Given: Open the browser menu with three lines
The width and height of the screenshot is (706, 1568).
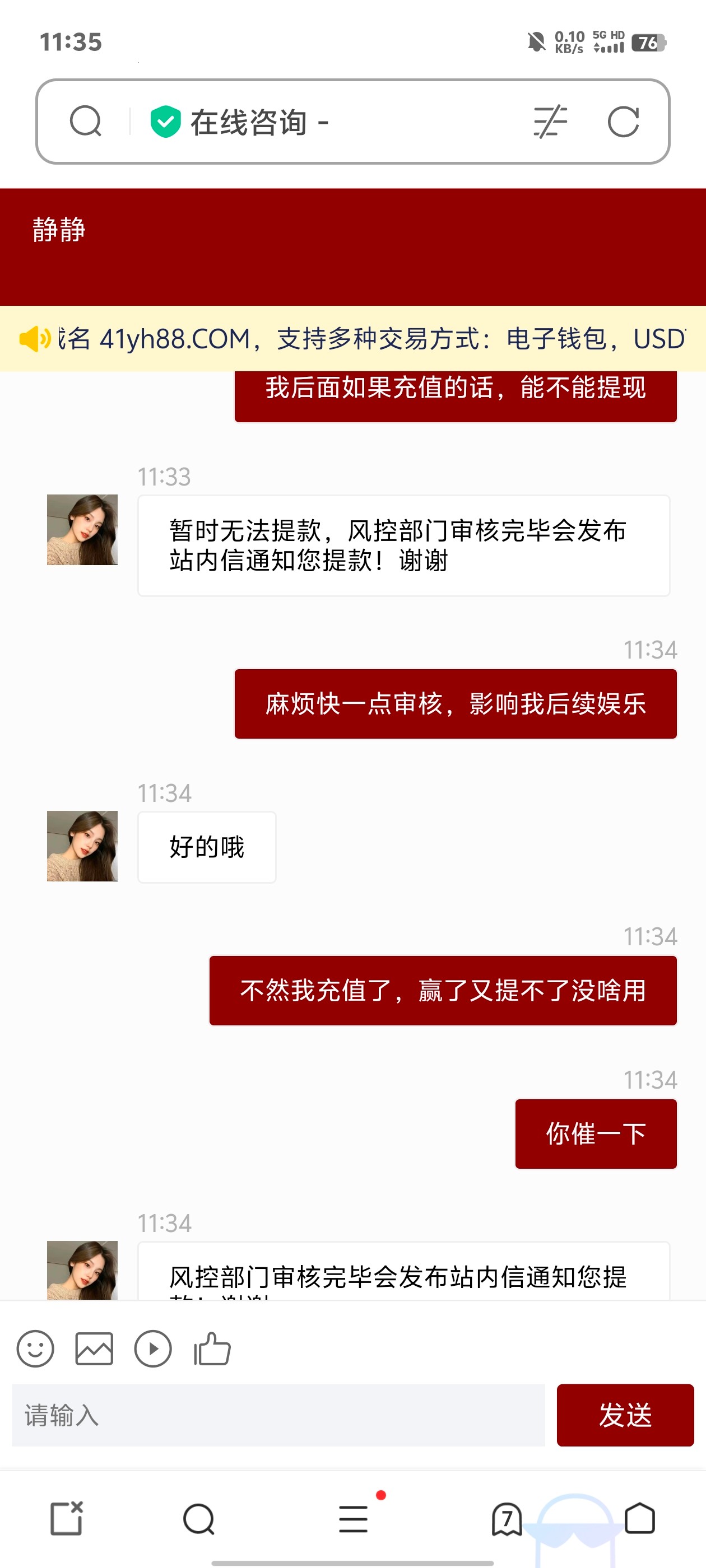Looking at the screenshot, I should click(354, 1519).
